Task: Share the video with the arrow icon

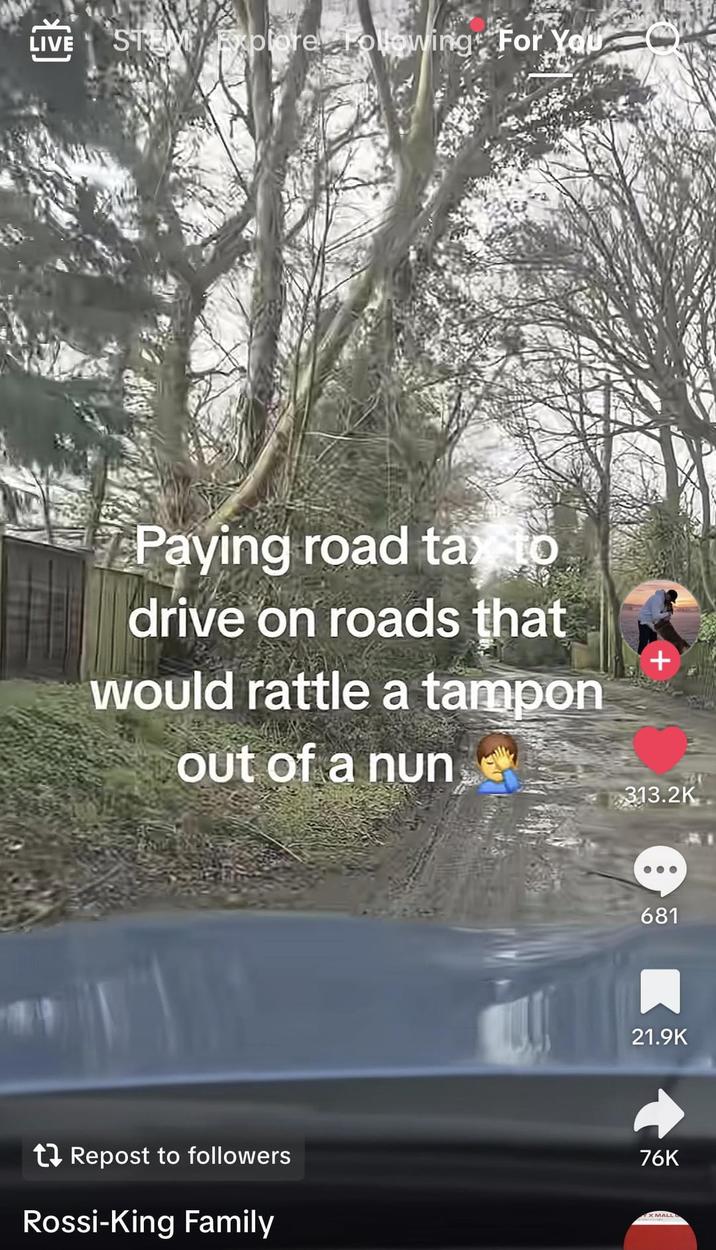Action: (x=660, y=1115)
